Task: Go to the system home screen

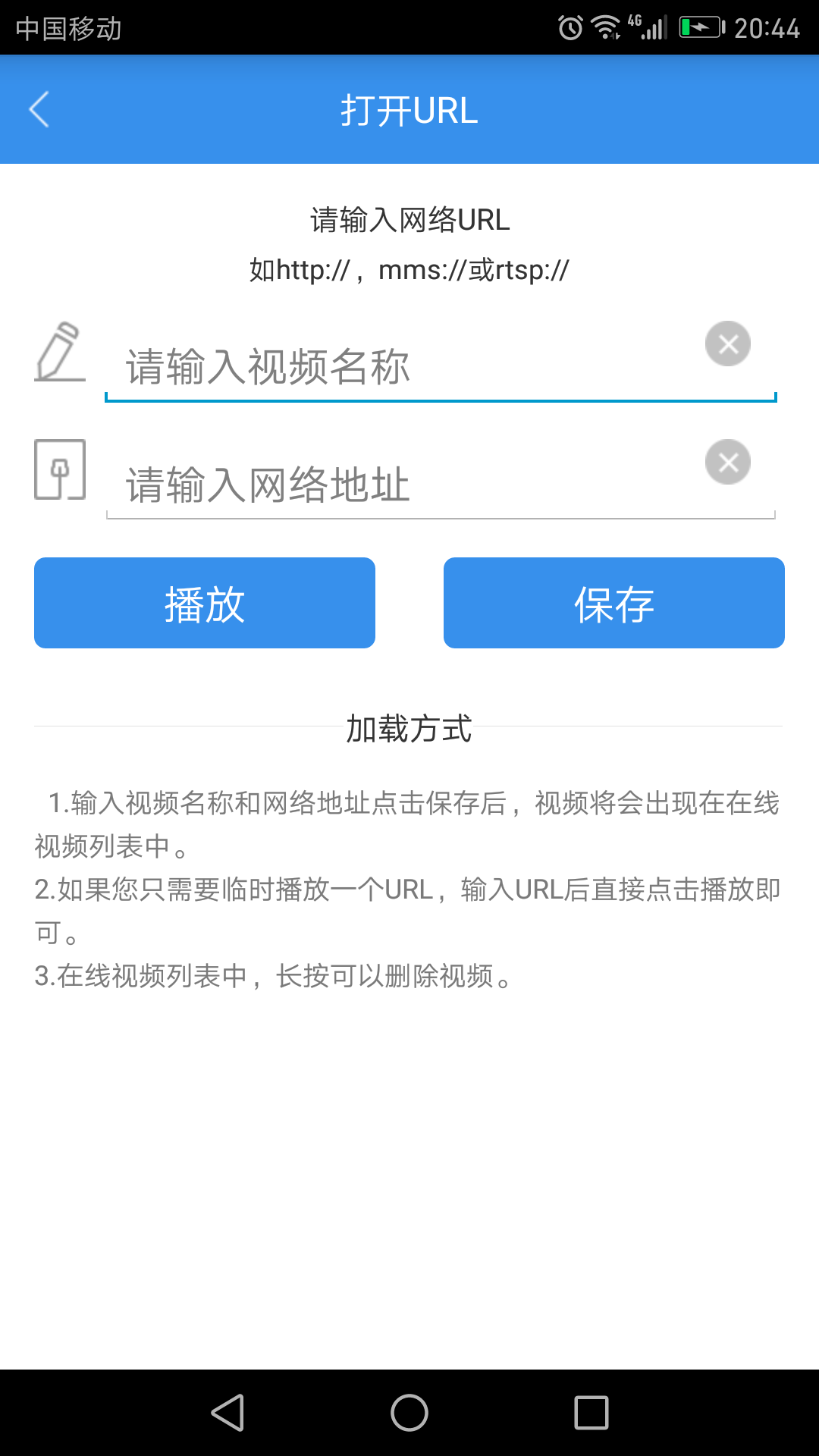Action: 409,1413
